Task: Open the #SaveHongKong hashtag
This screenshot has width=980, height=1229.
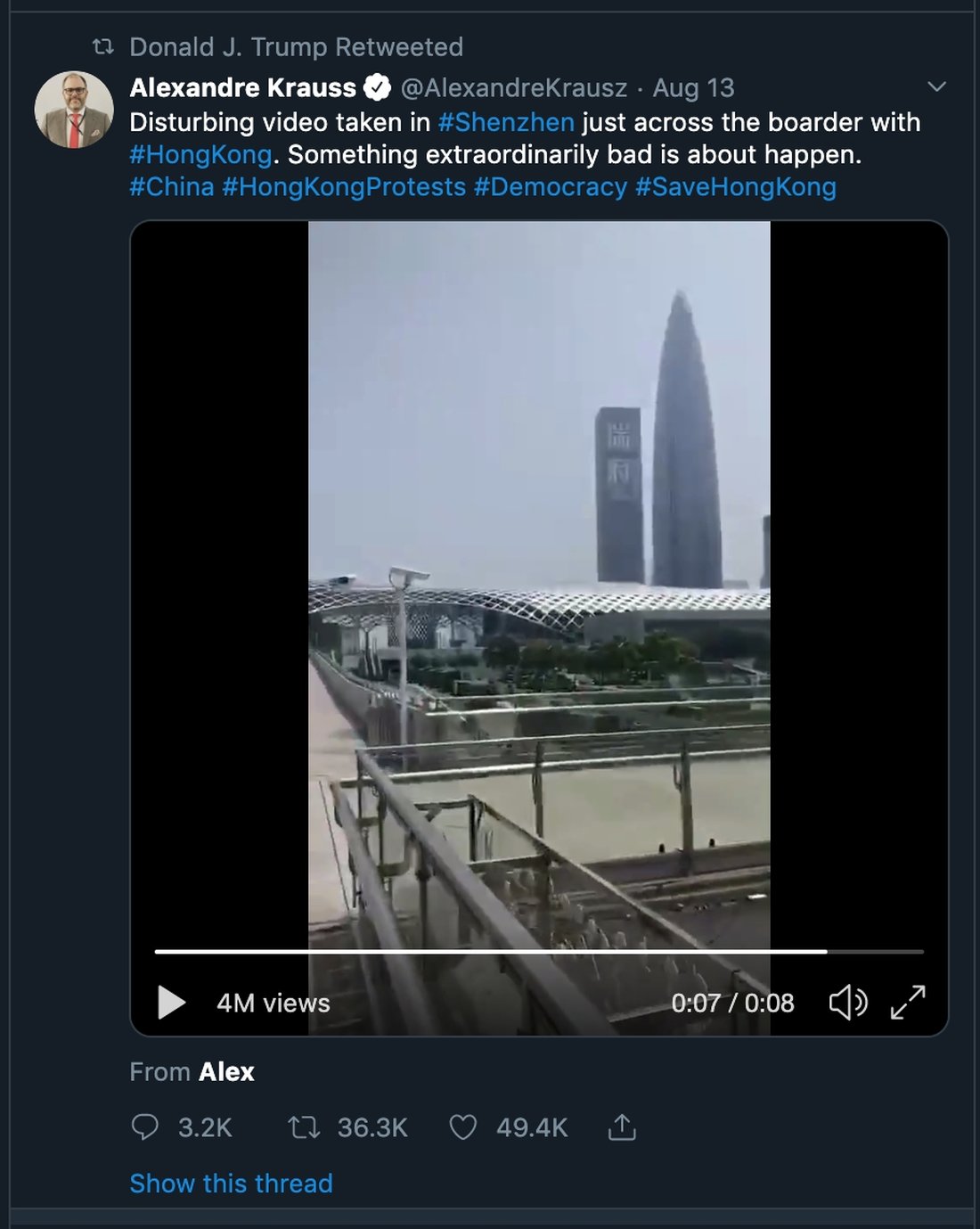Action: 736,187
